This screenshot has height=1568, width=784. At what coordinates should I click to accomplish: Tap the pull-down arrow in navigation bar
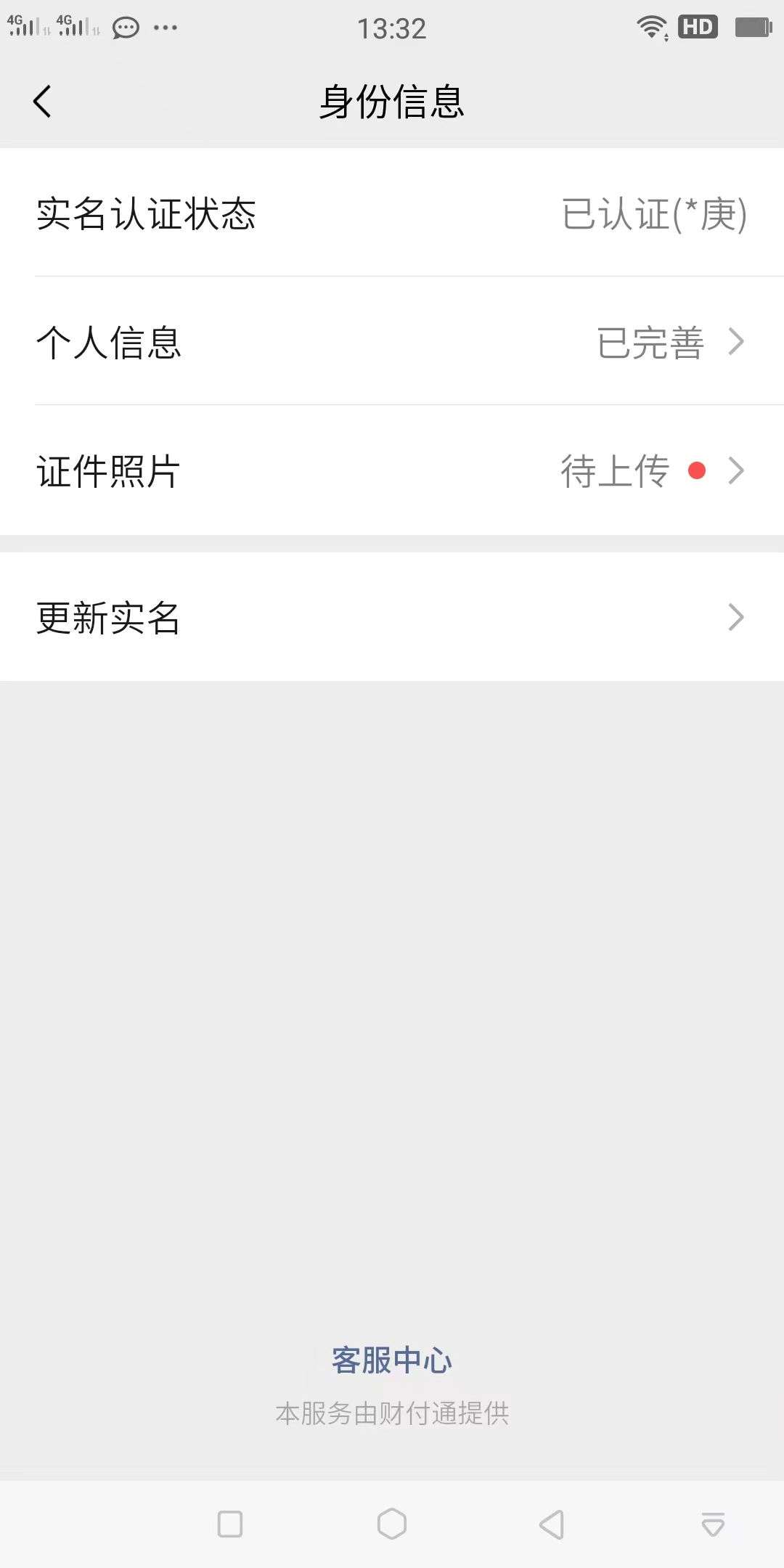tap(711, 1524)
